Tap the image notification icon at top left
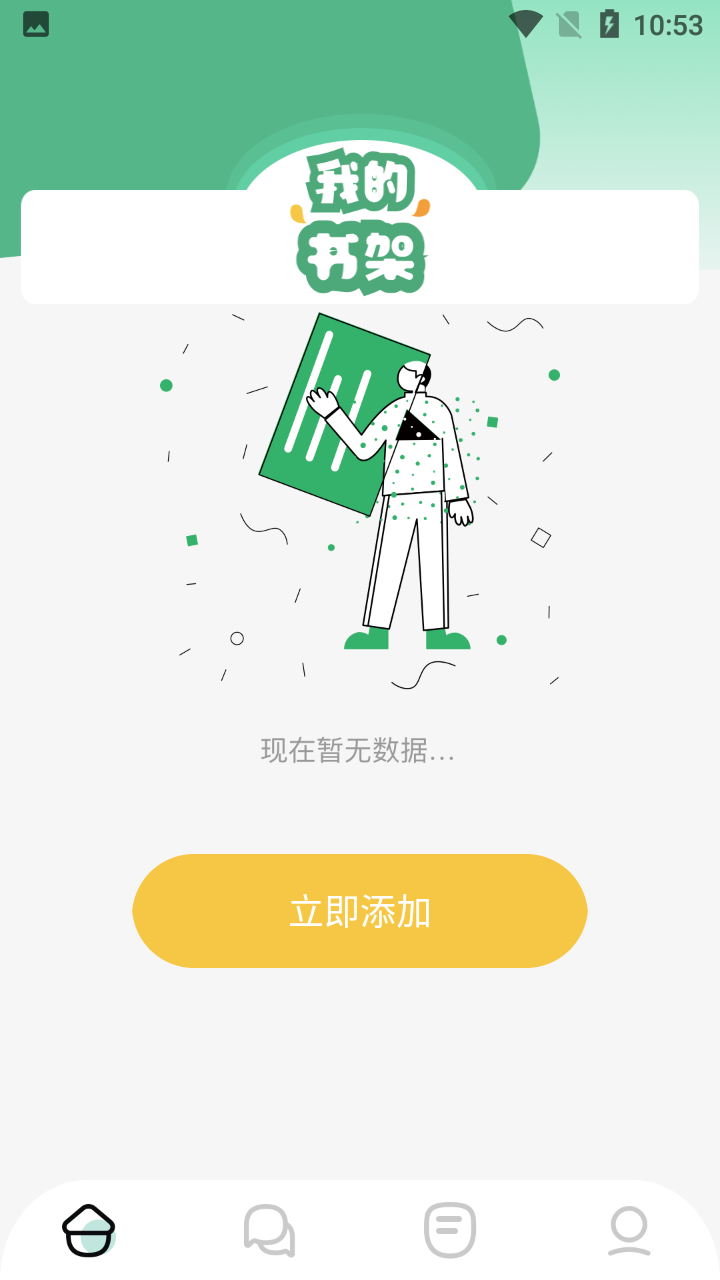Screen dimensions: 720x1280 [x=34, y=24]
